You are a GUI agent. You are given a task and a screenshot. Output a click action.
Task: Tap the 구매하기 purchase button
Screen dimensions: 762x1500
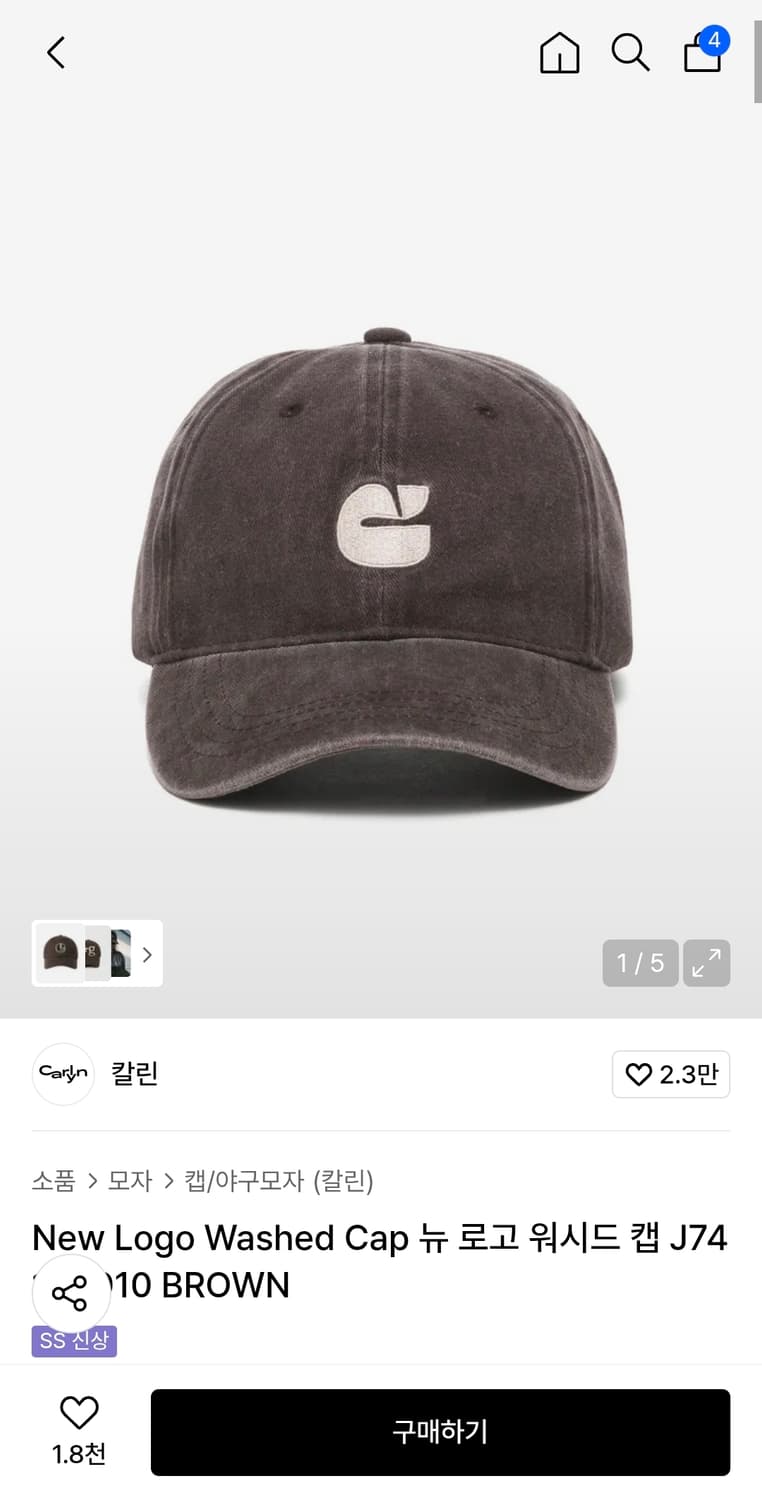[440, 1432]
